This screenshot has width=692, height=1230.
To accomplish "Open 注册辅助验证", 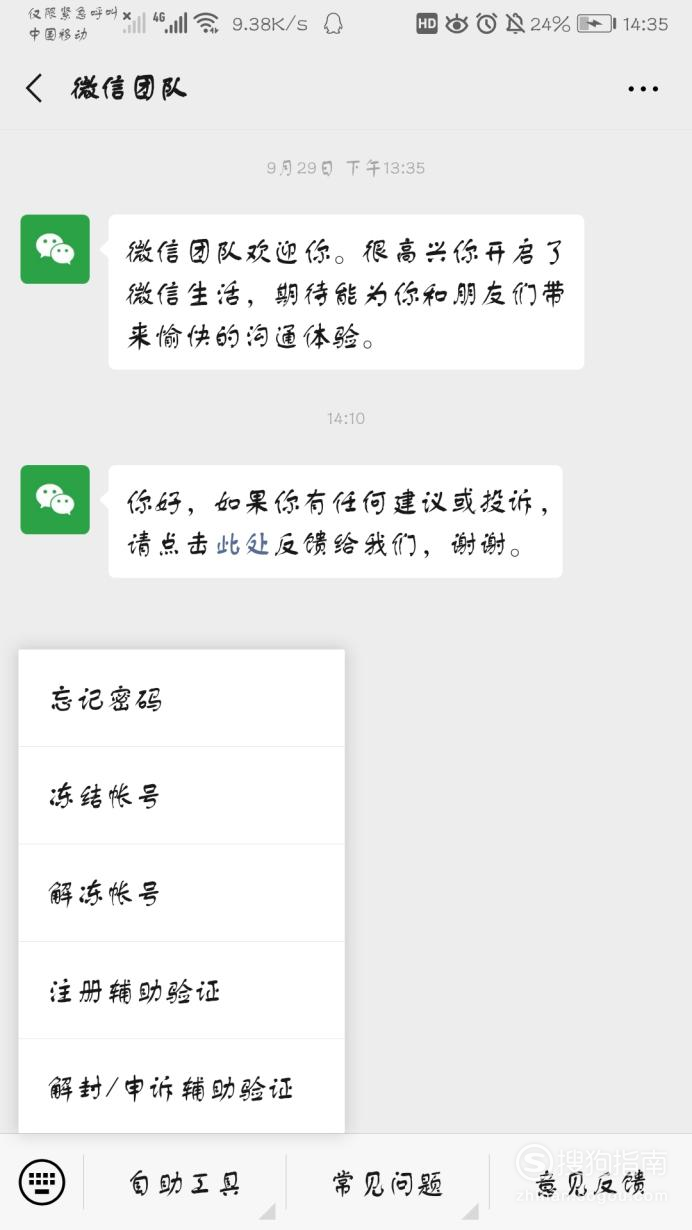I will [181, 991].
